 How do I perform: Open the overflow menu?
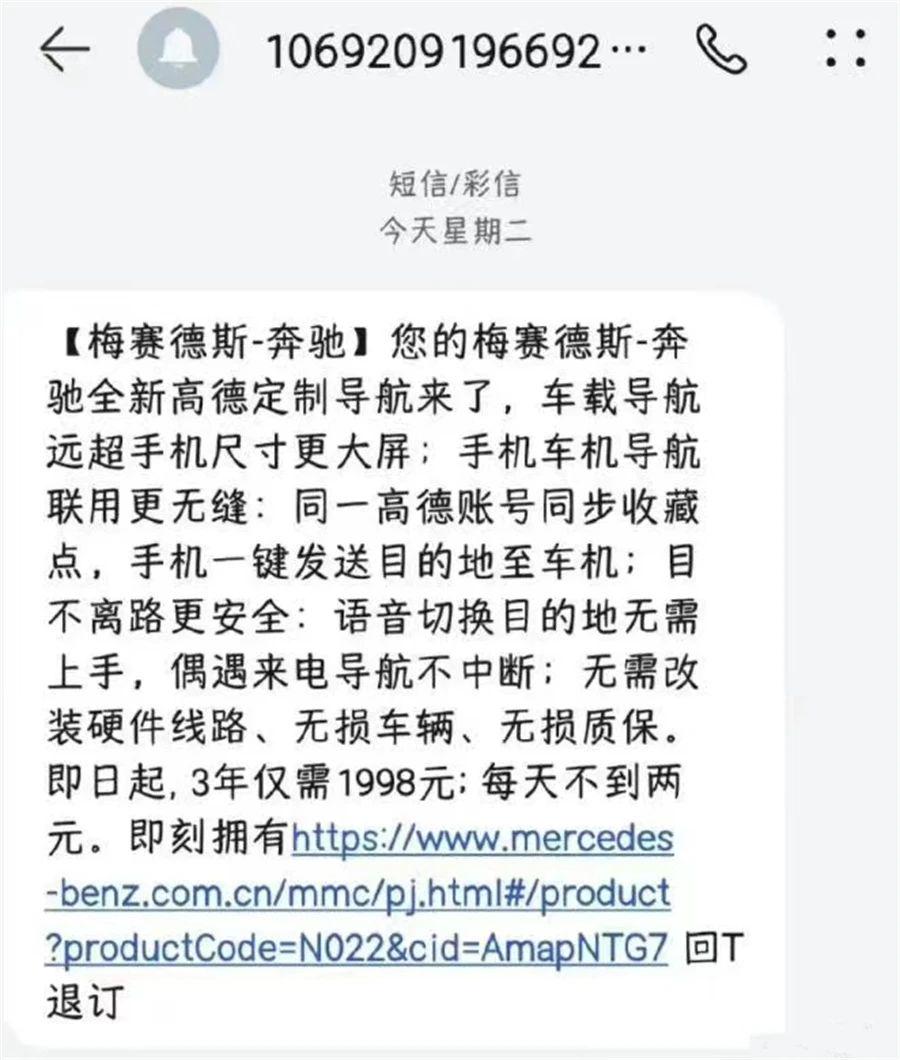(847, 50)
